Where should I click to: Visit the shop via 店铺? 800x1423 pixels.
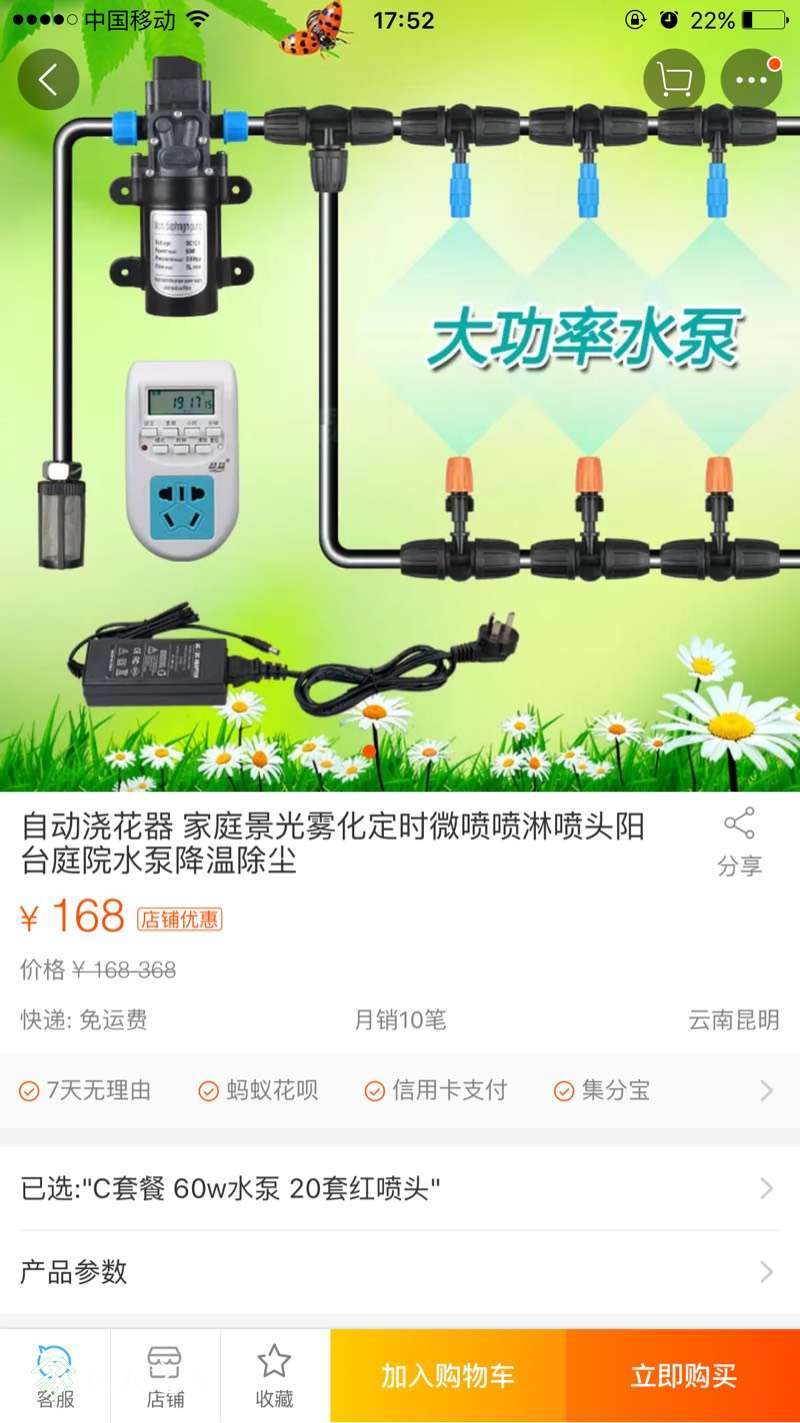(165, 1377)
